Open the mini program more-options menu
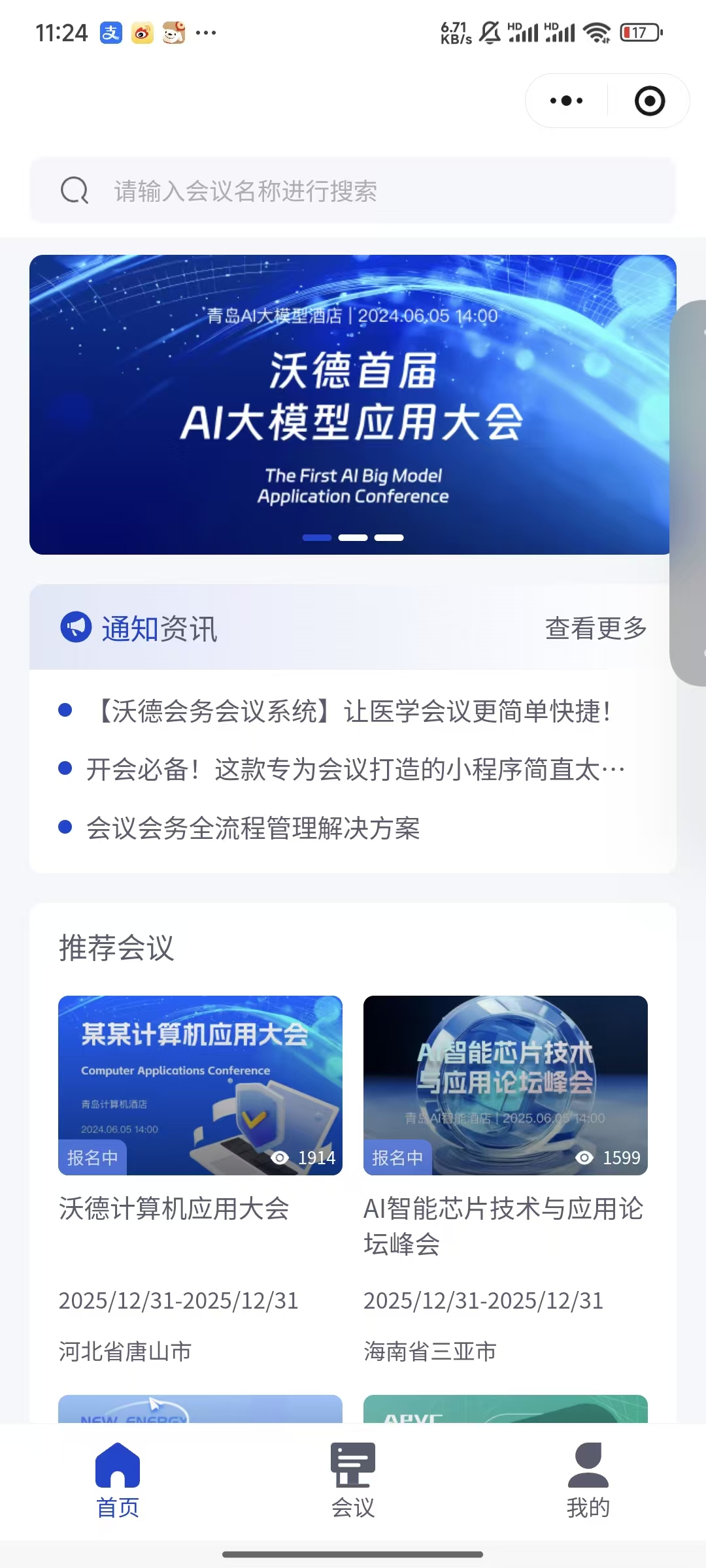706x1568 pixels. (x=566, y=101)
